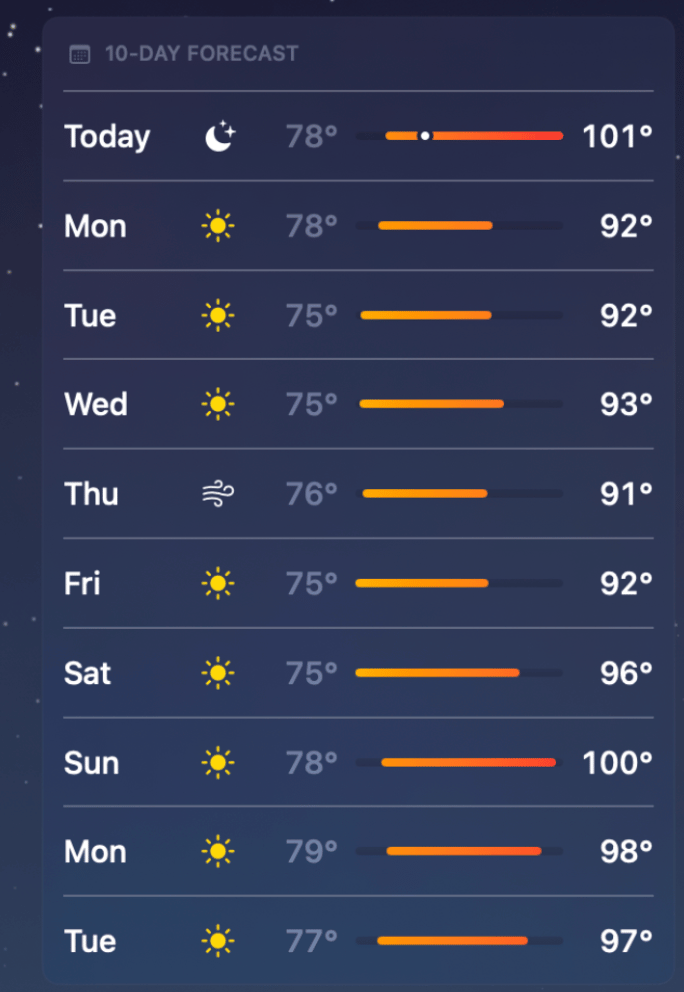684x992 pixels.
Task: Open Saturday's forecast with 96° high
Action: pos(358,673)
